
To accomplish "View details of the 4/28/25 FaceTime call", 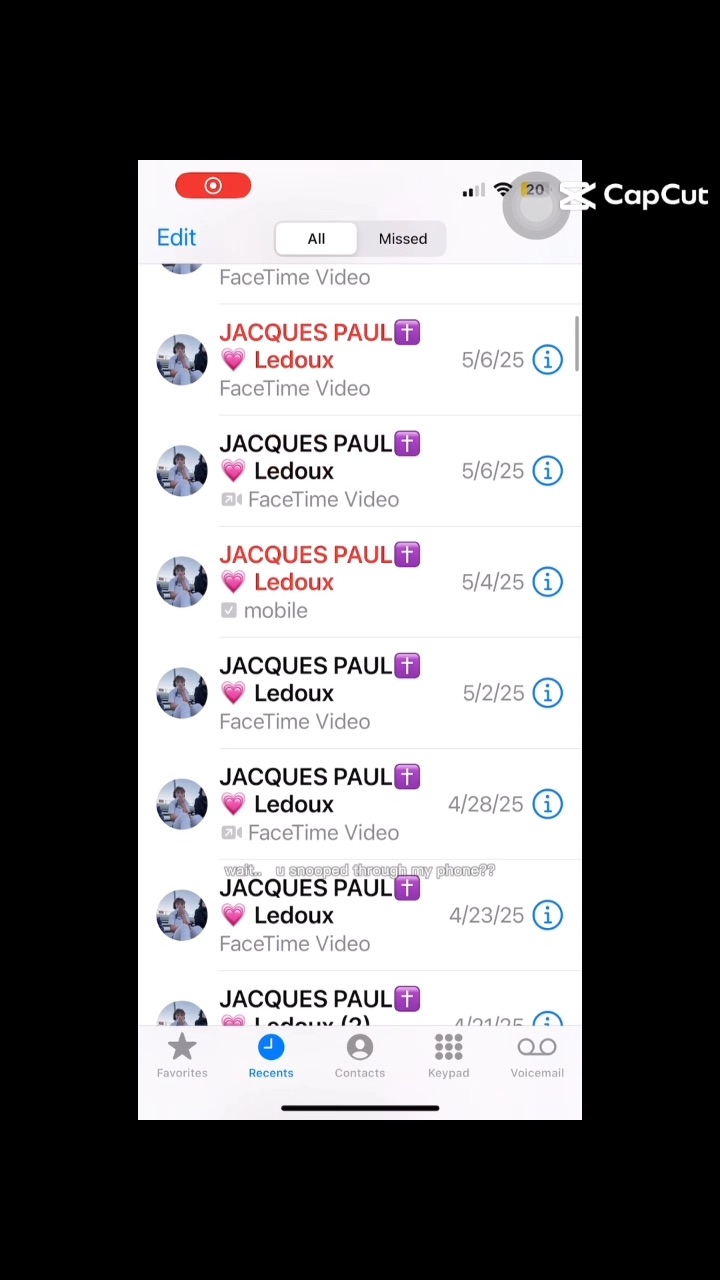I will click(547, 804).
